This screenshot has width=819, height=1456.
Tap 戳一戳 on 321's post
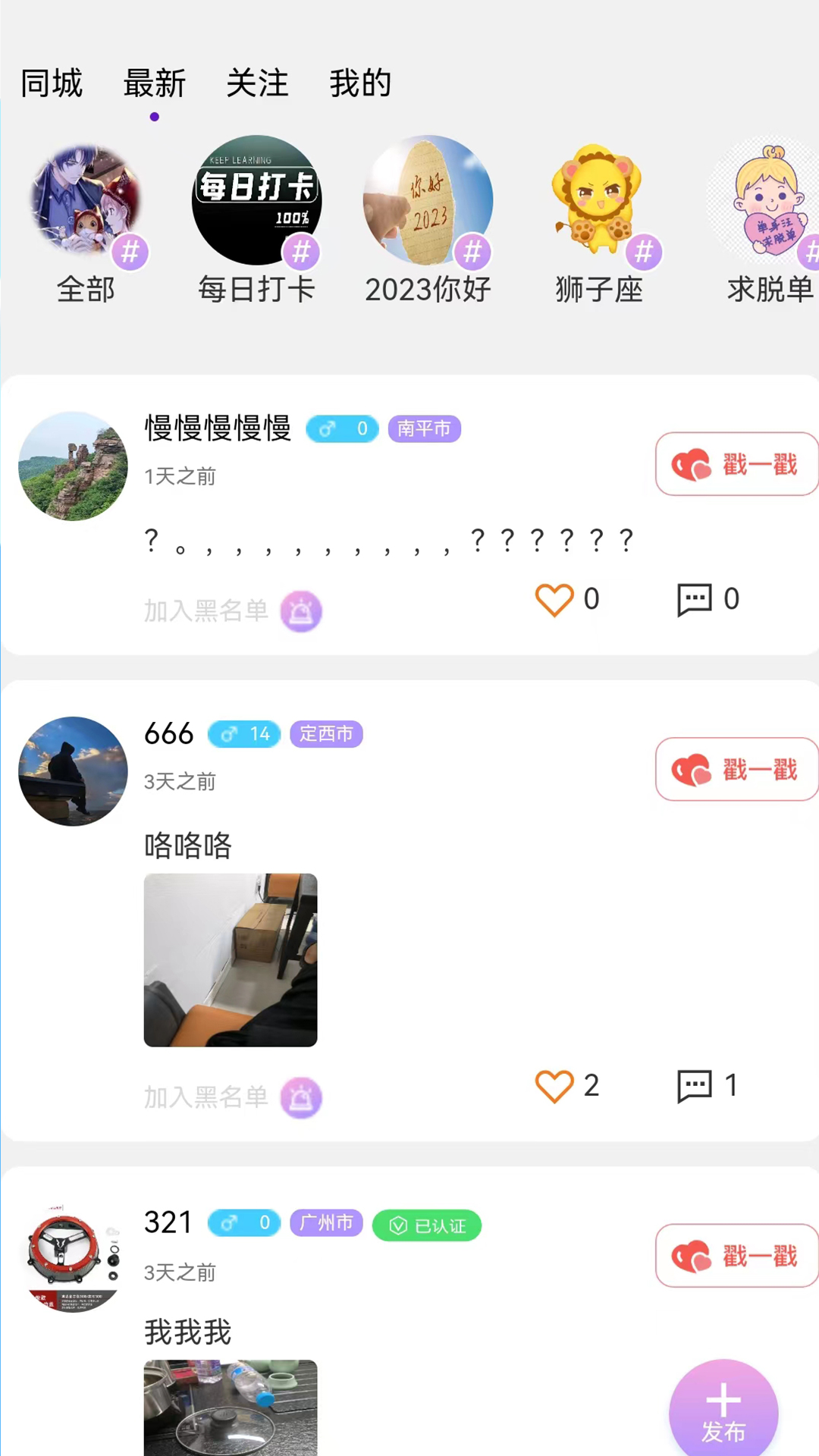pos(736,1257)
